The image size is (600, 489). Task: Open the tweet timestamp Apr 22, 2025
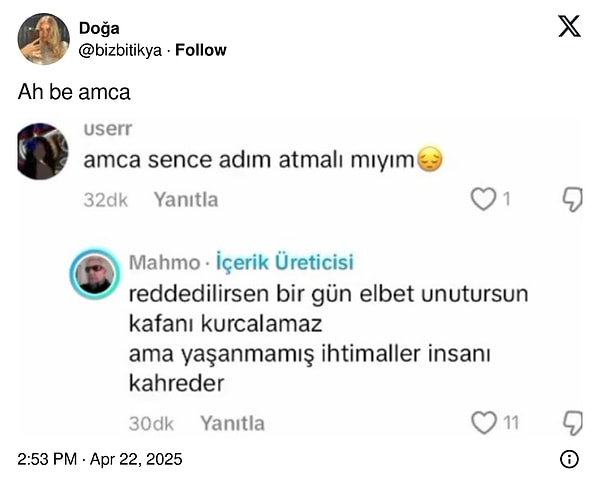tap(100, 460)
